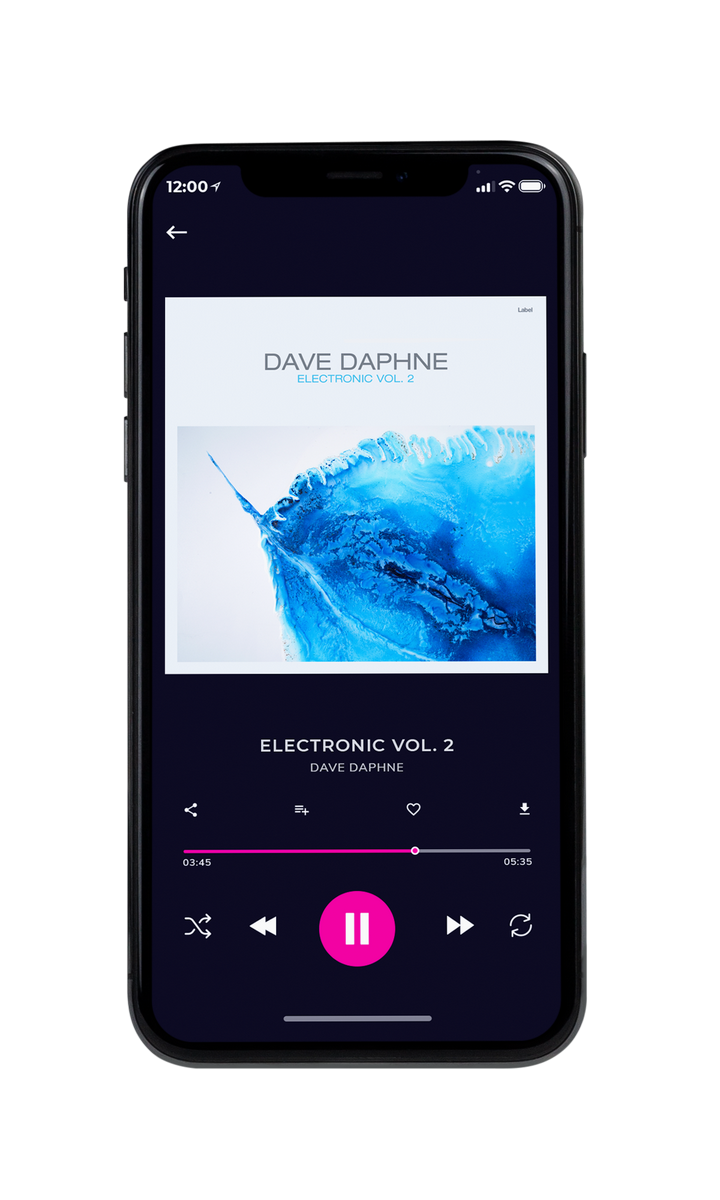Like the song with the heart icon
This screenshot has height=1200, width=720.
click(x=413, y=810)
